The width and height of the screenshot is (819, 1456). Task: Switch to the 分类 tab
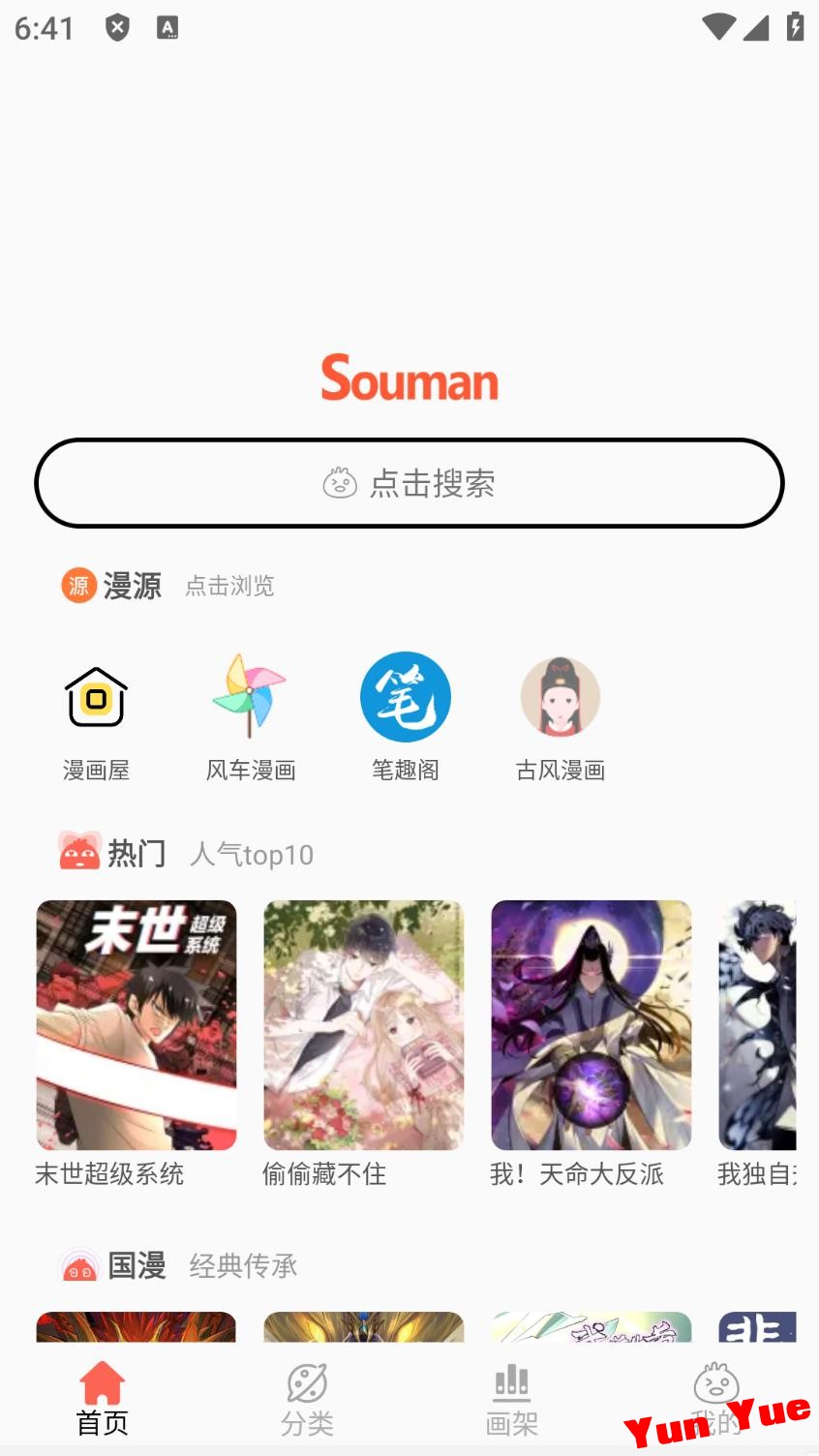(x=307, y=1398)
